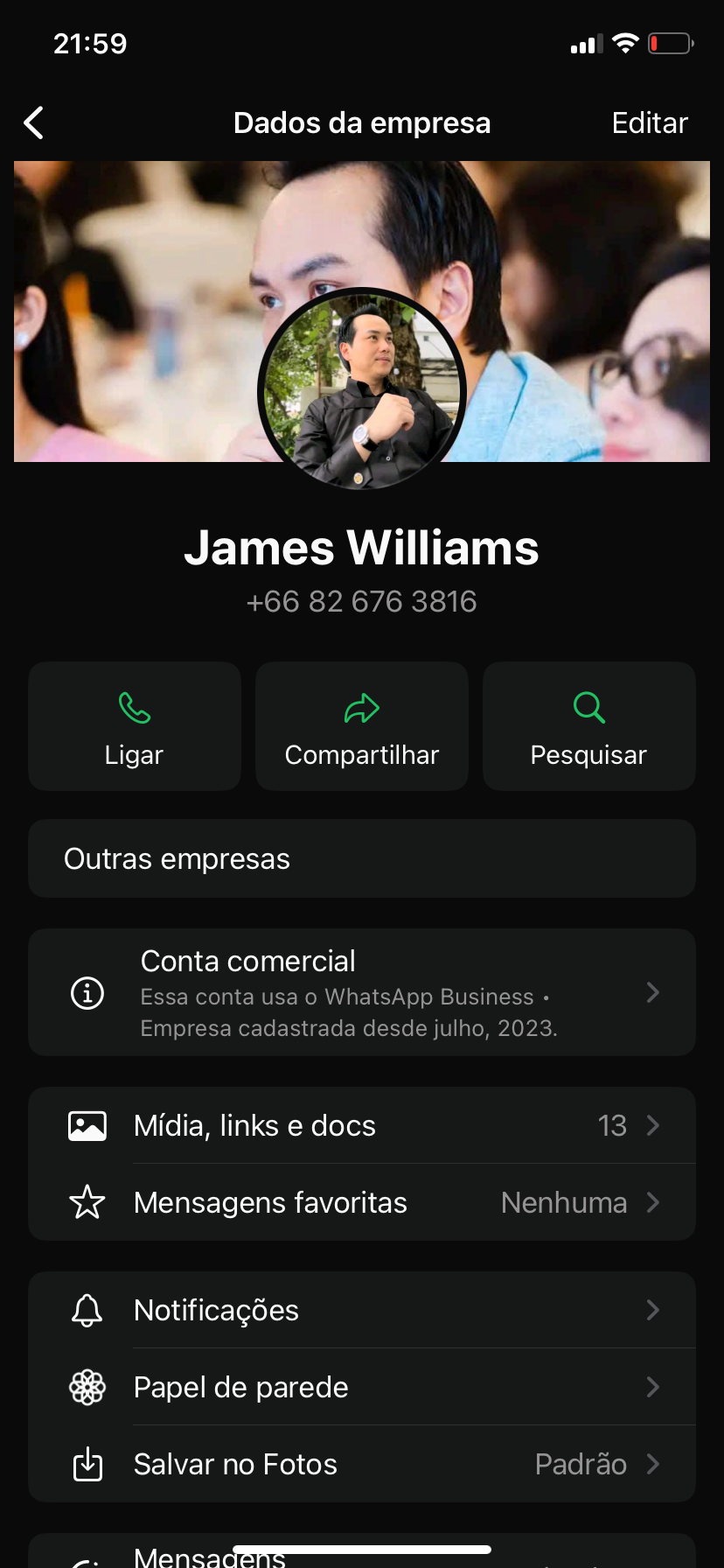Open the round profile photo
724x1568 pixels.
coord(362,389)
